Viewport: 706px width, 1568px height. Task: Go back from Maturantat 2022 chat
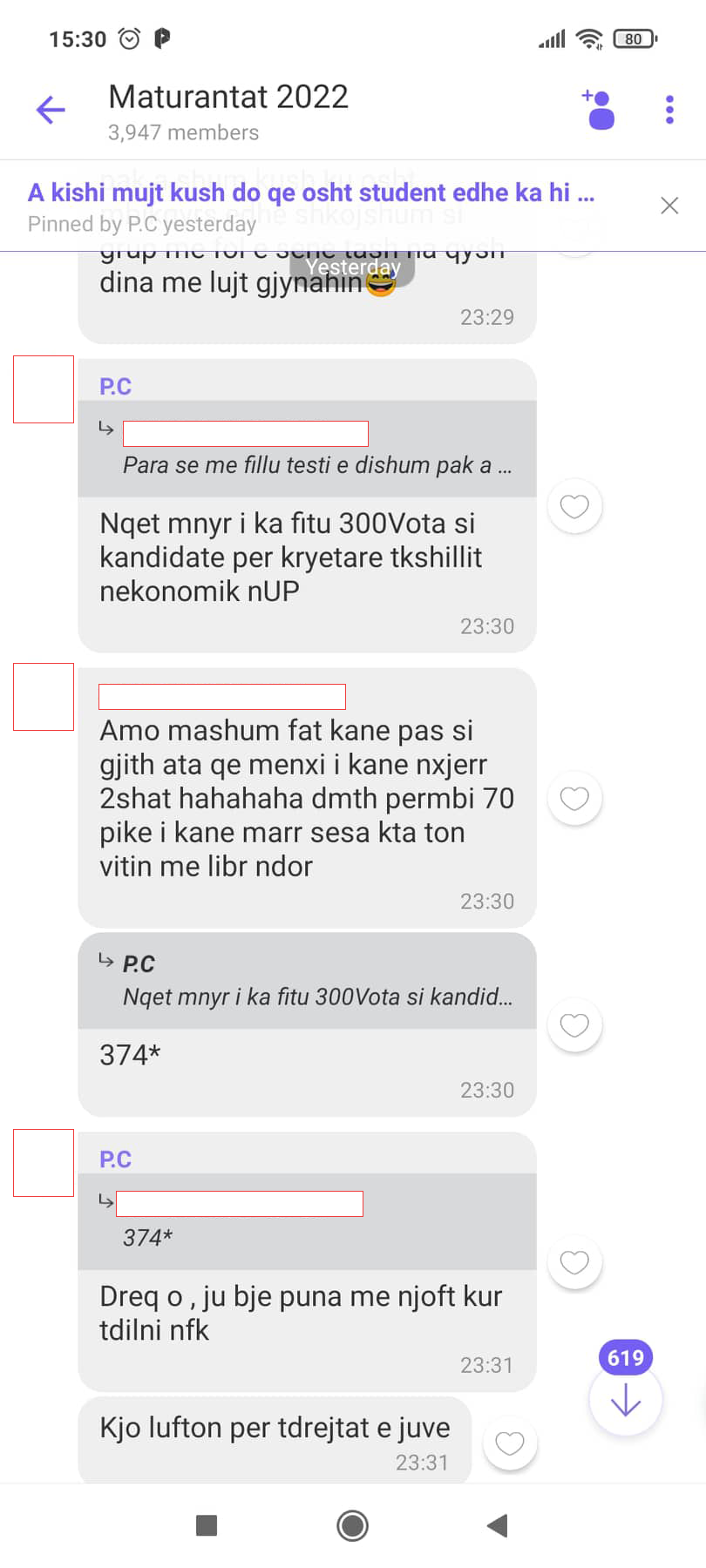click(x=51, y=110)
